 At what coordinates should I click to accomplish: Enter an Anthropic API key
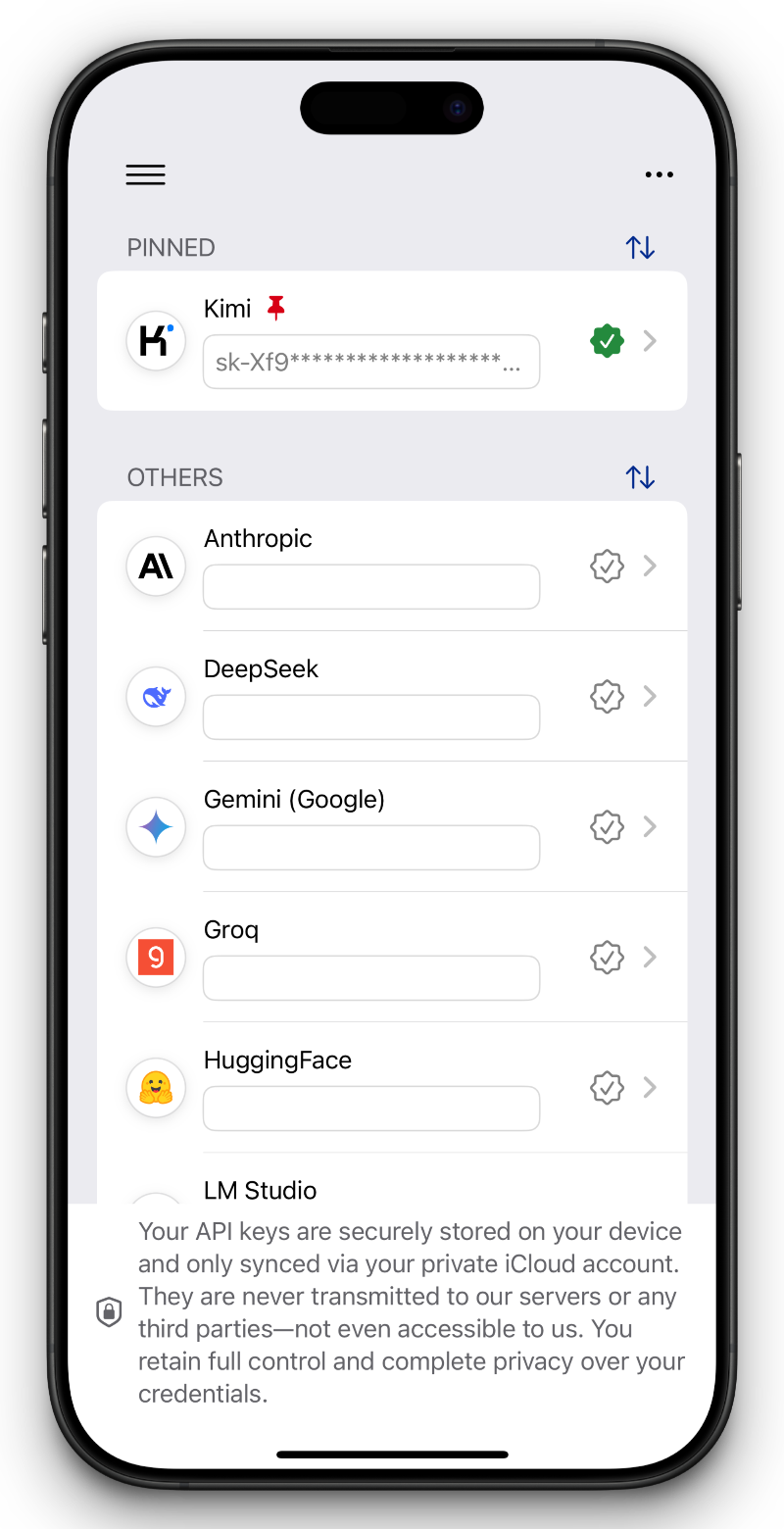(x=370, y=586)
